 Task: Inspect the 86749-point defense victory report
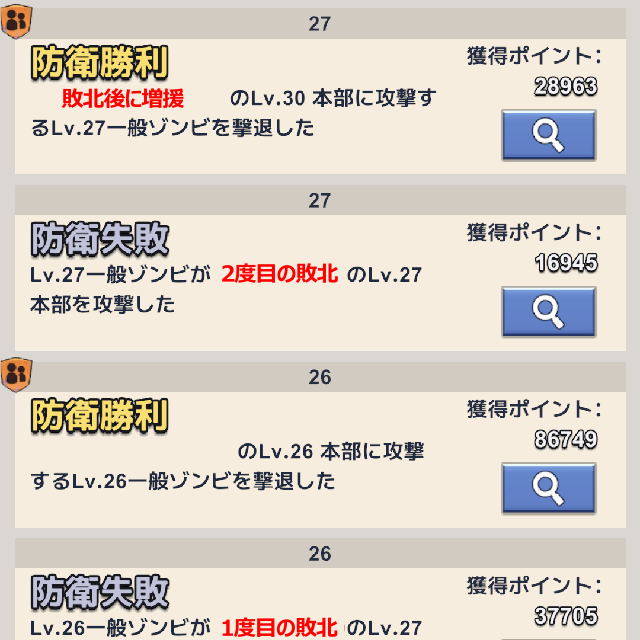[x=548, y=487]
